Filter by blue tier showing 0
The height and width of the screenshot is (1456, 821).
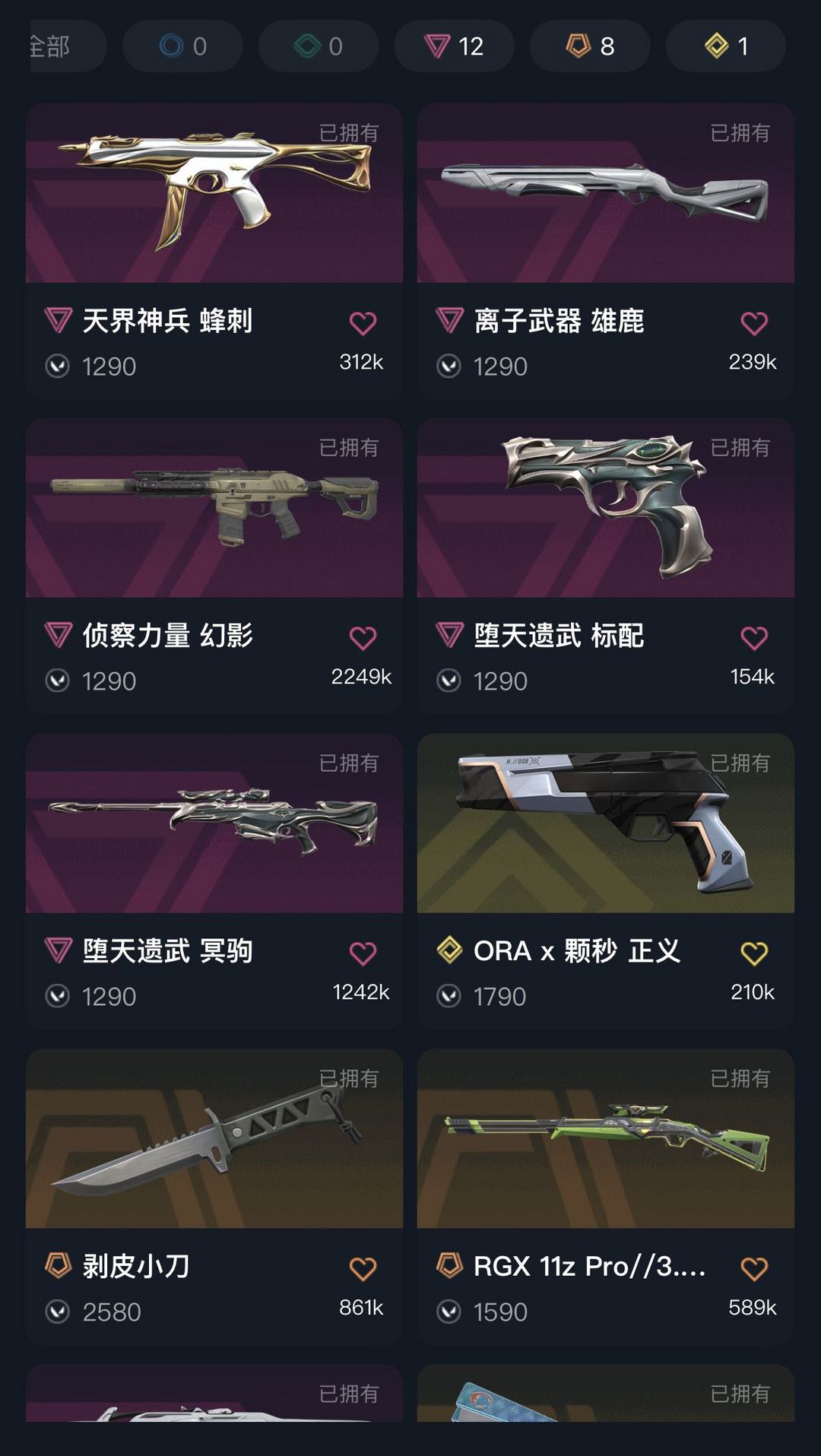point(182,46)
